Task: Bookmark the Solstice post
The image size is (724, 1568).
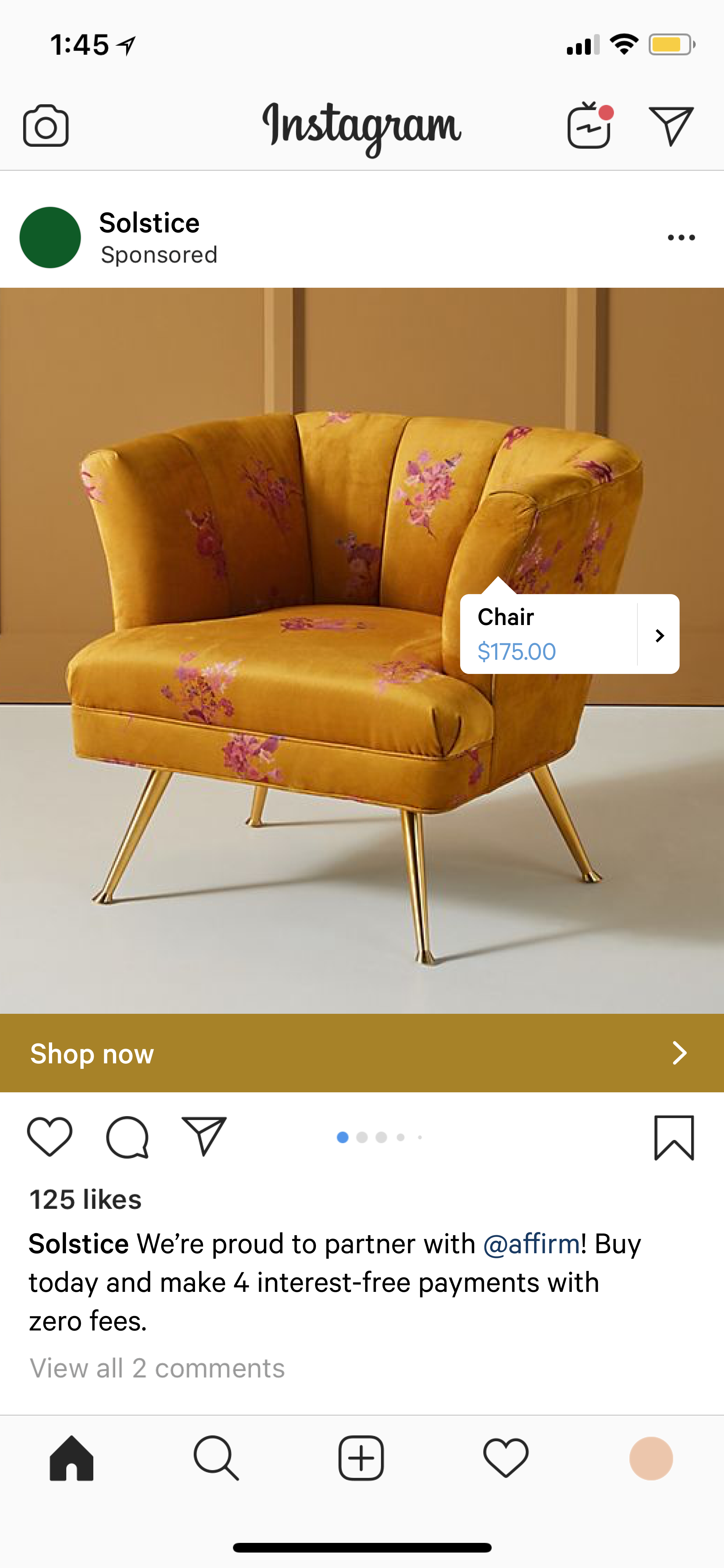Action: point(674,1138)
